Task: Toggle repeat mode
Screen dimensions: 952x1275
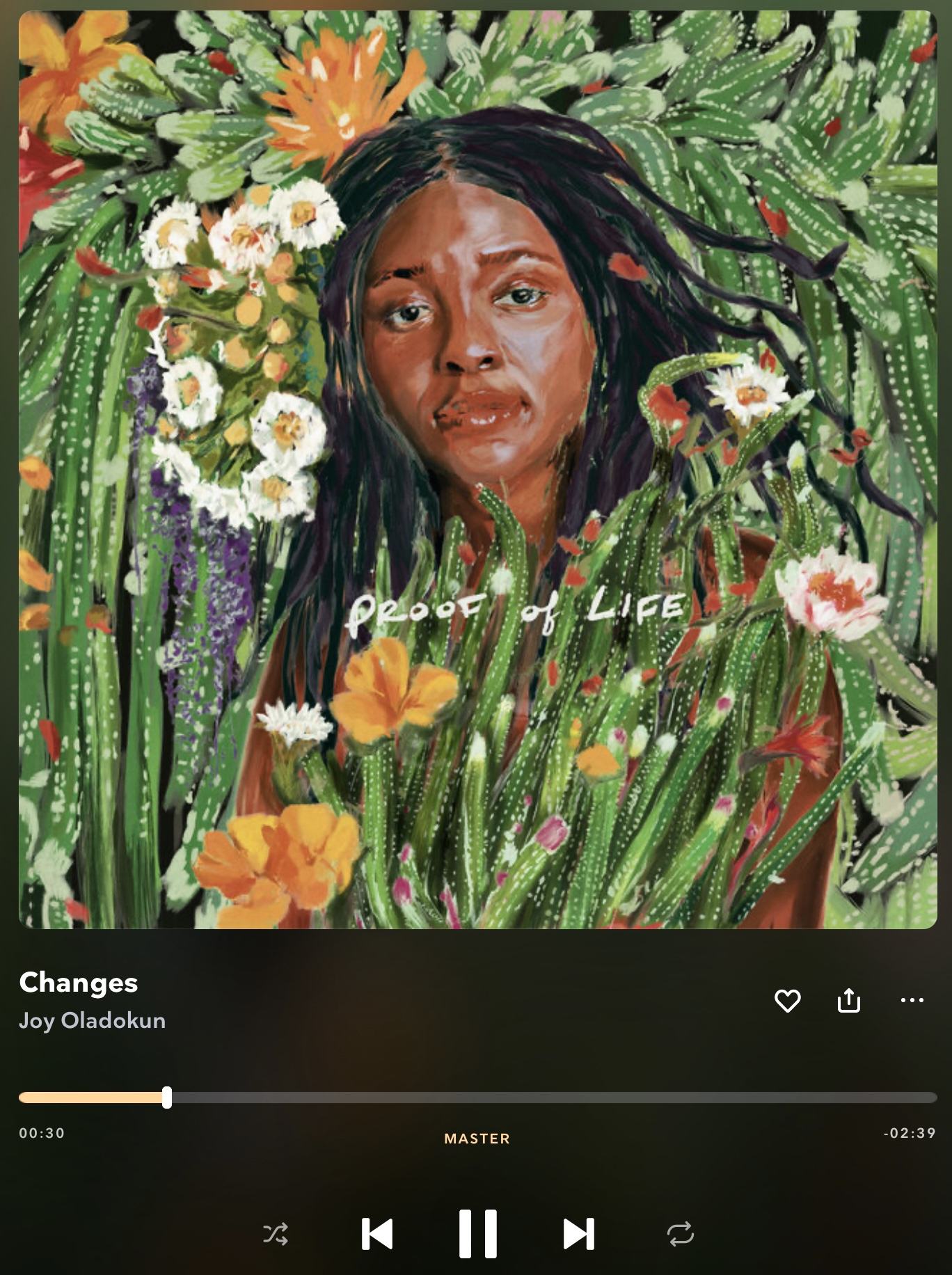Action: (680, 1234)
